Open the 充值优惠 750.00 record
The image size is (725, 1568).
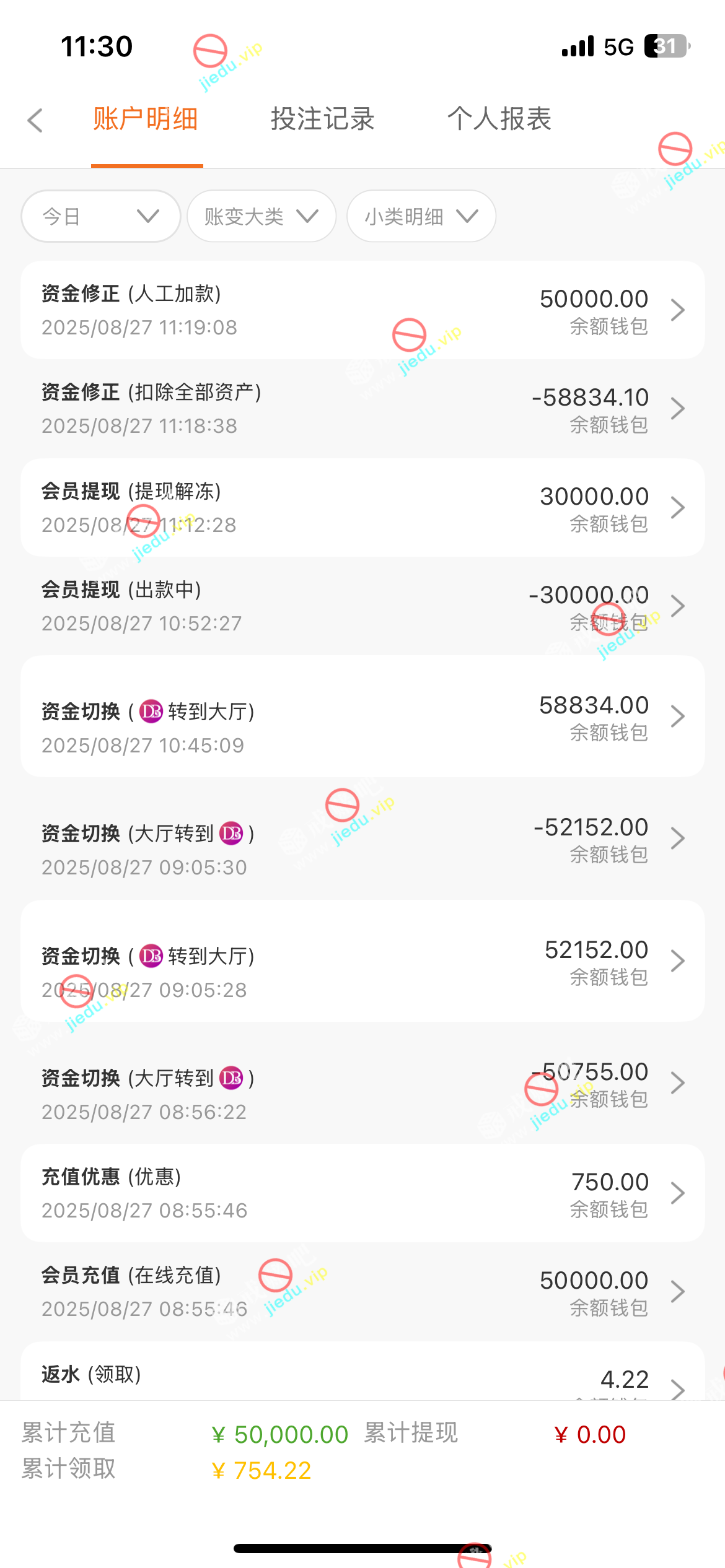362,1193
